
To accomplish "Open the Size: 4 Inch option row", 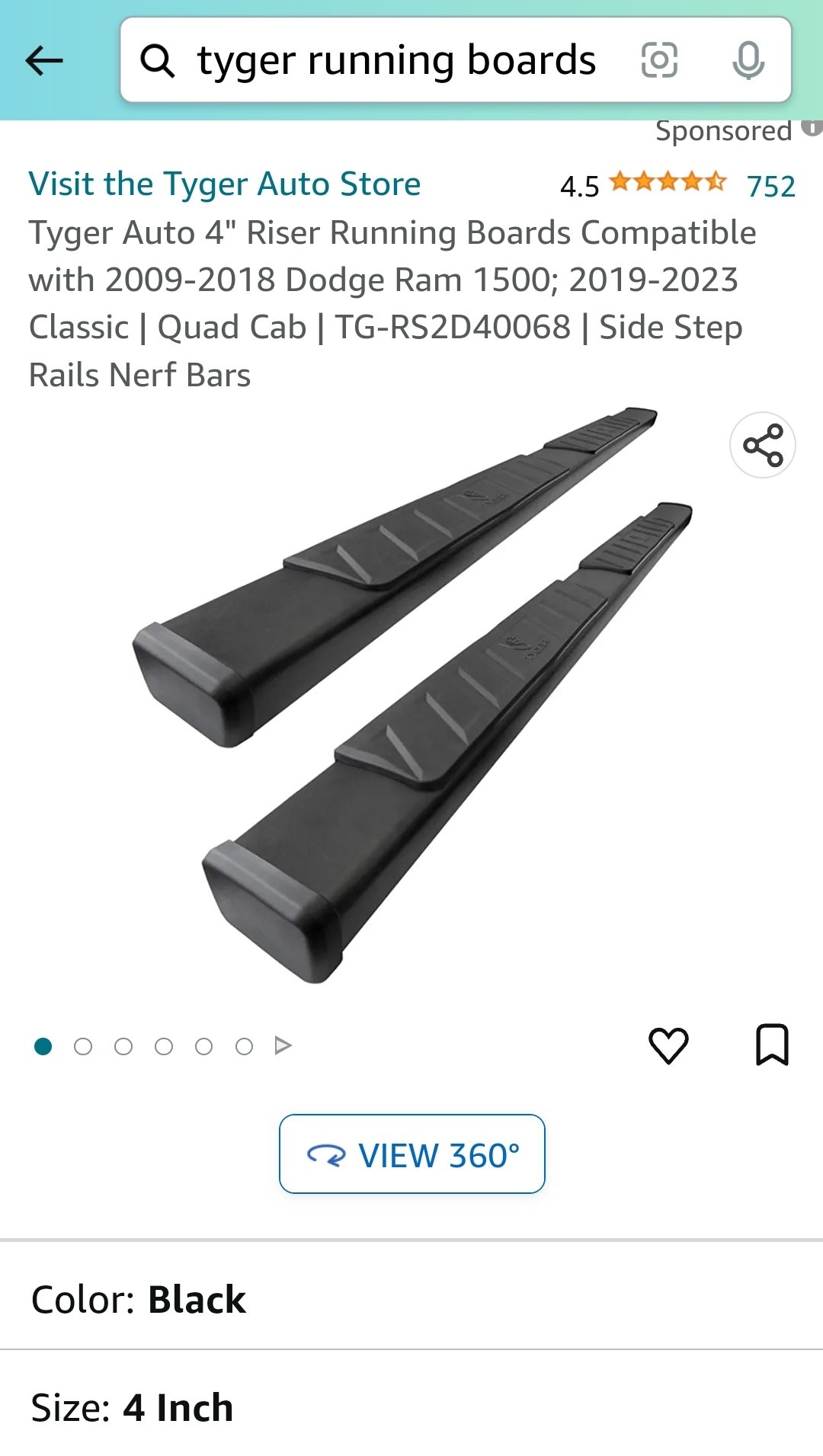I will coord(411,1407).
